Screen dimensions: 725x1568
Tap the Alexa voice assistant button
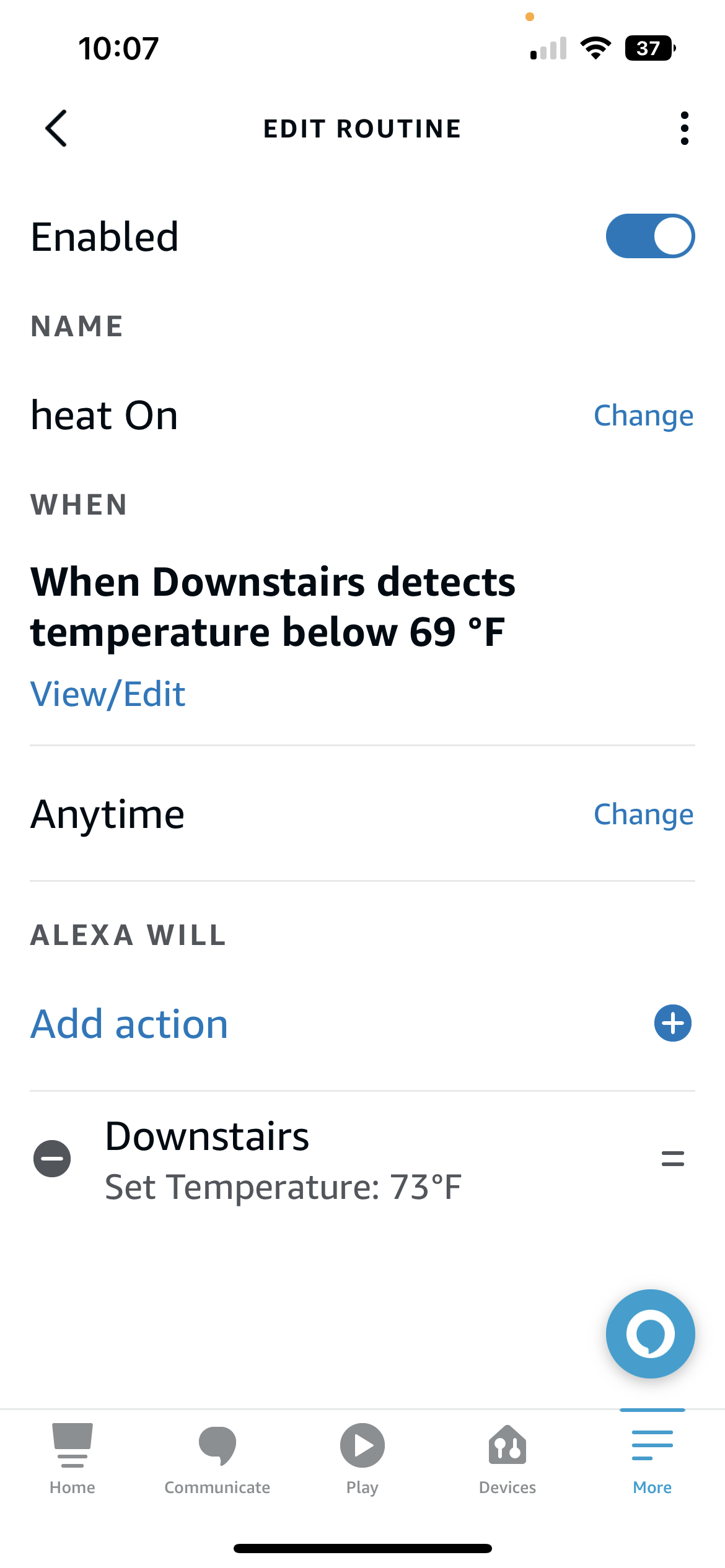coord(649,1334)
